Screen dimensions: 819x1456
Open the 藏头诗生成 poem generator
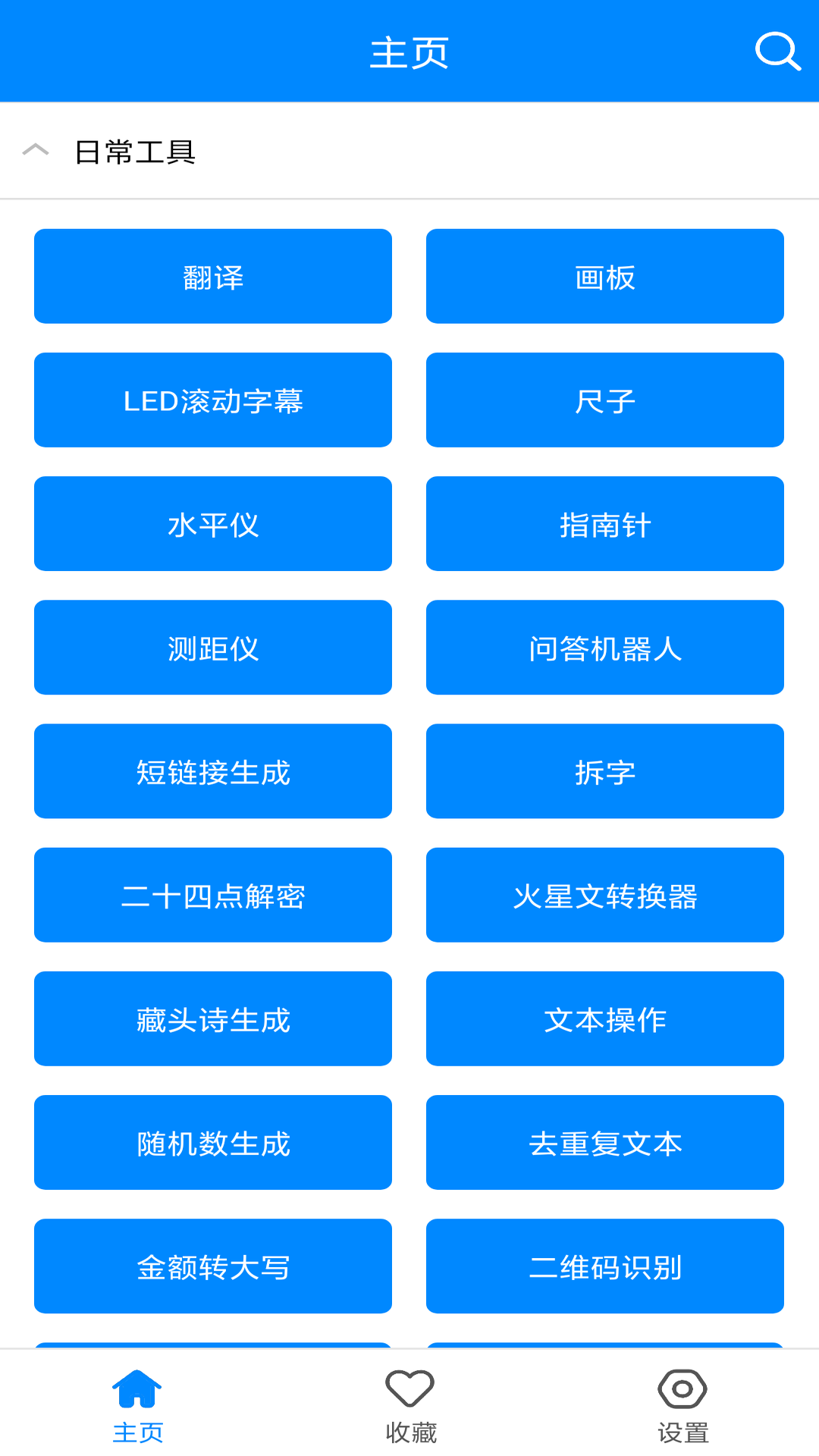point(213,1019)
